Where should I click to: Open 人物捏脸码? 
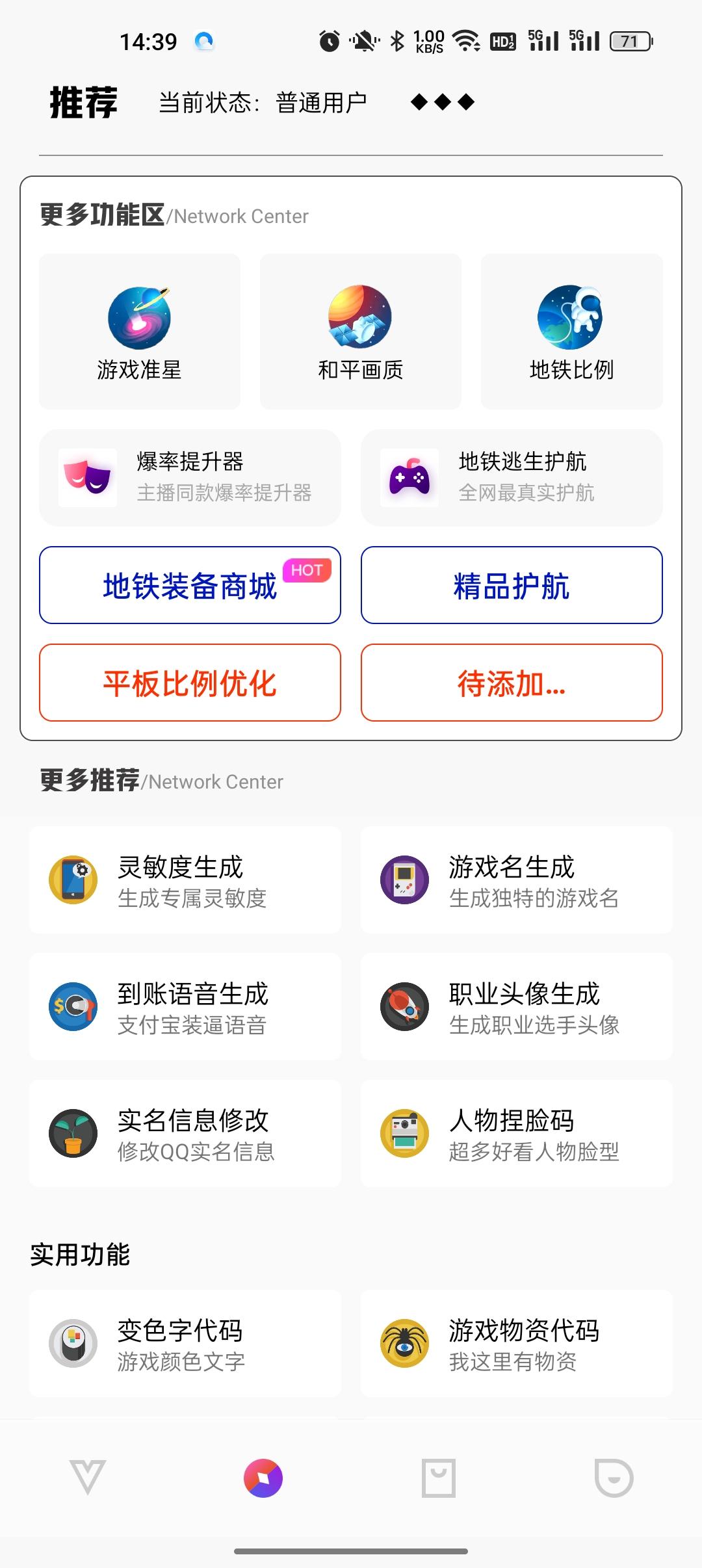tap(517, 1134)
